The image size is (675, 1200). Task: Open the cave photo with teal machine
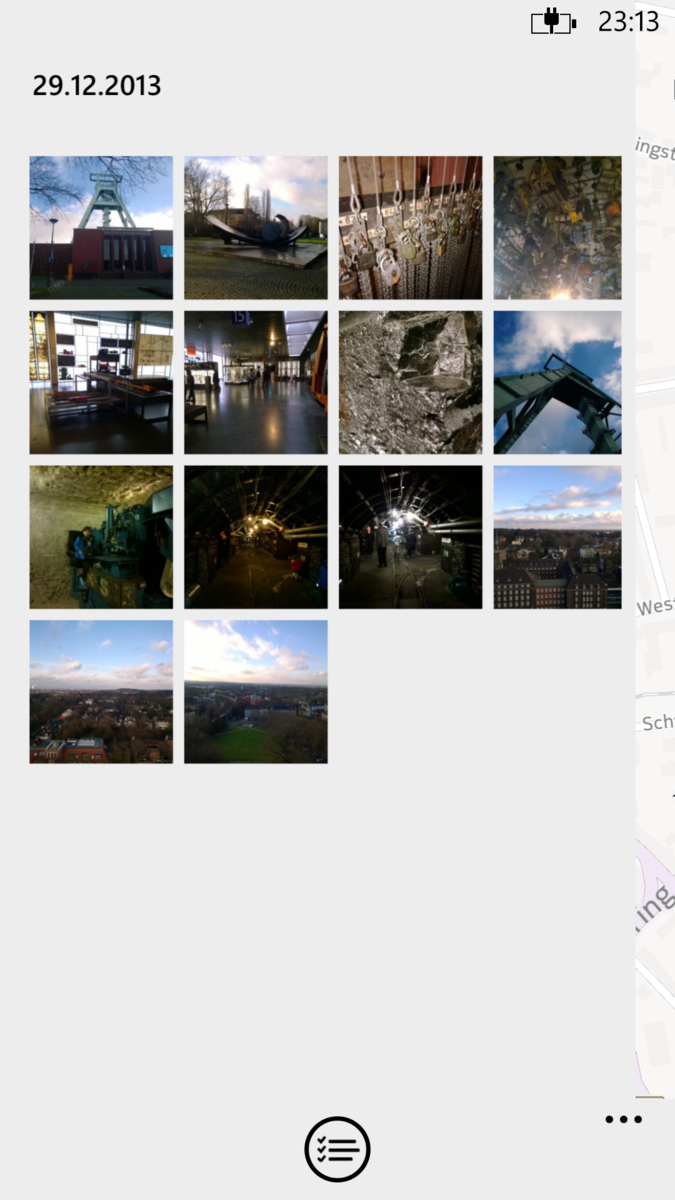(101, 537)
